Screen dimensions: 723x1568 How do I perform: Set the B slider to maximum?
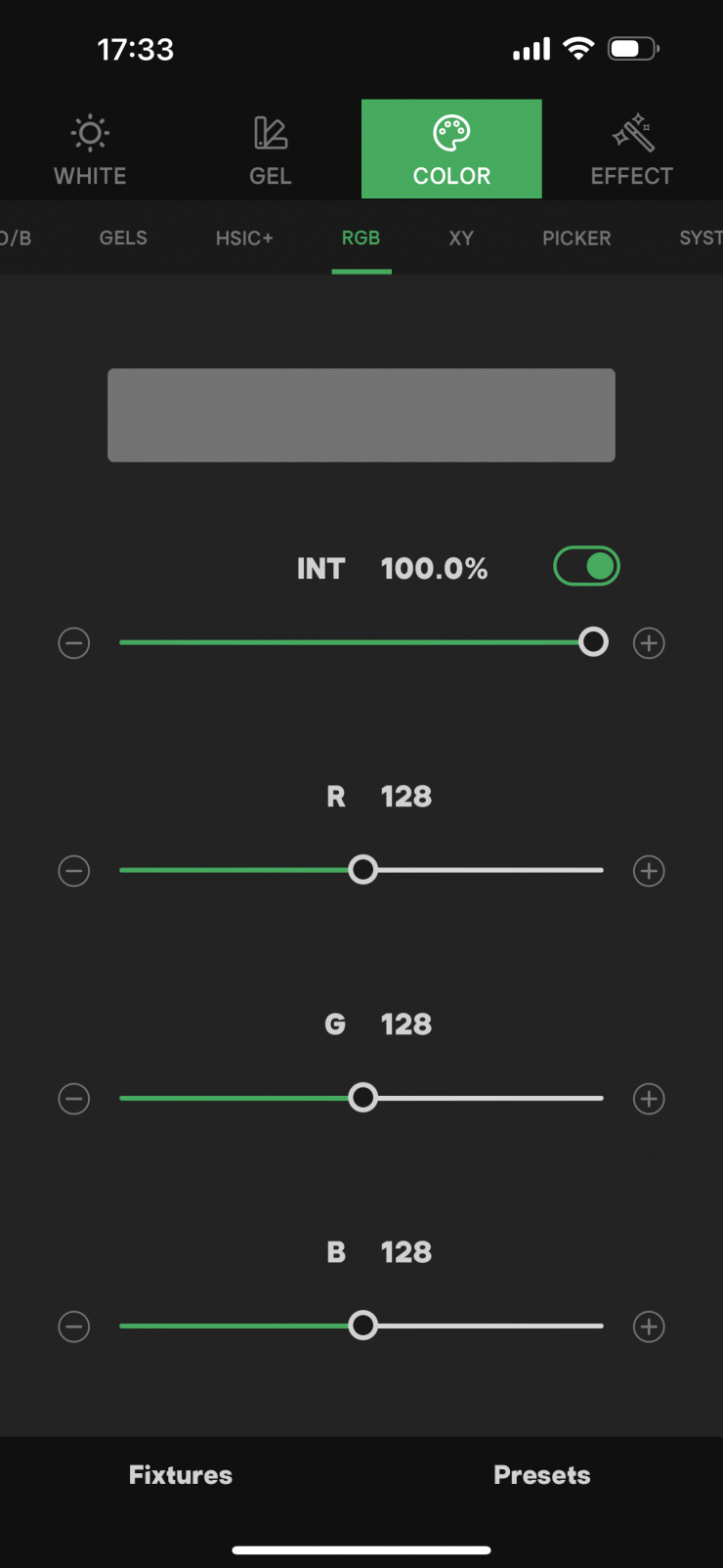601,1326
